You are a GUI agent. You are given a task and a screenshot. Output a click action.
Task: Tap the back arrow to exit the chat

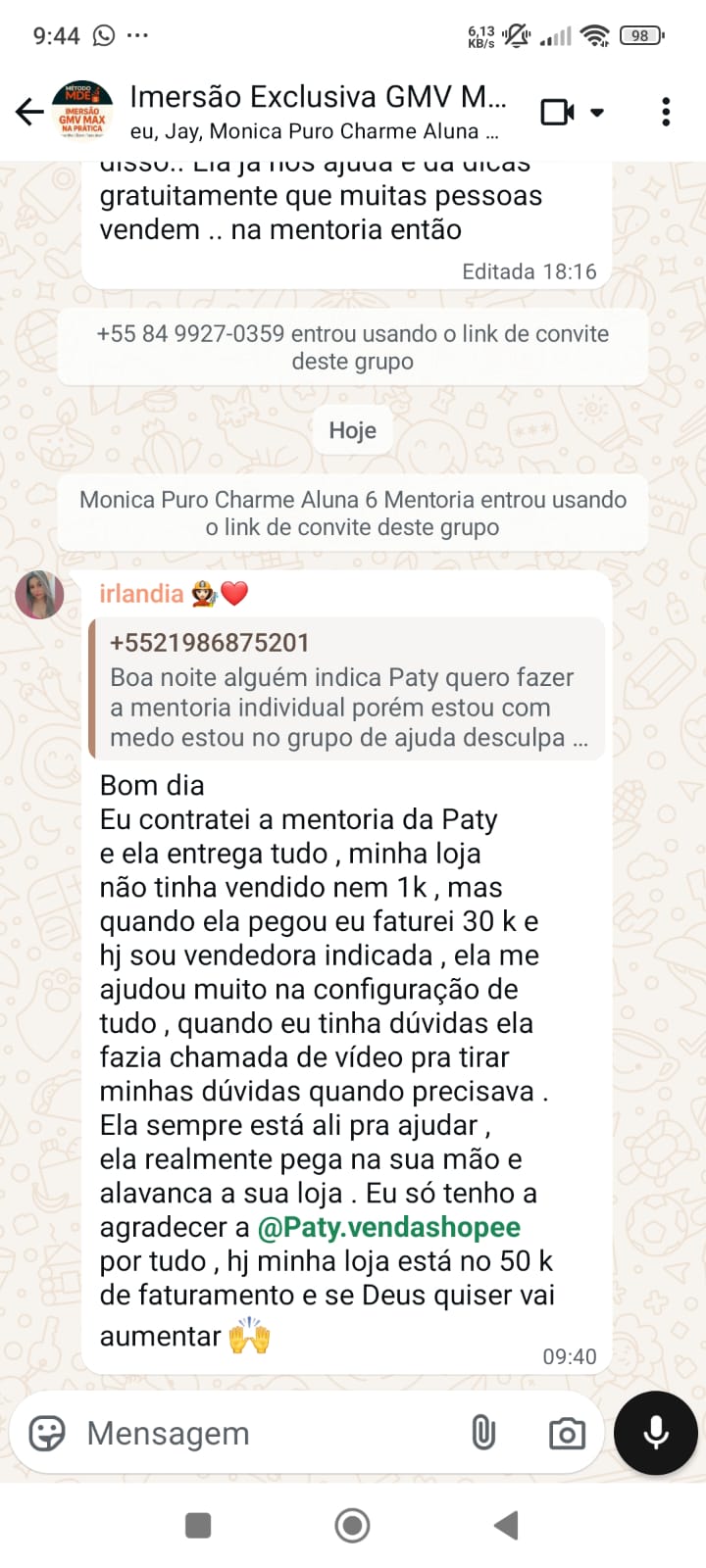(x=28, y=111)
